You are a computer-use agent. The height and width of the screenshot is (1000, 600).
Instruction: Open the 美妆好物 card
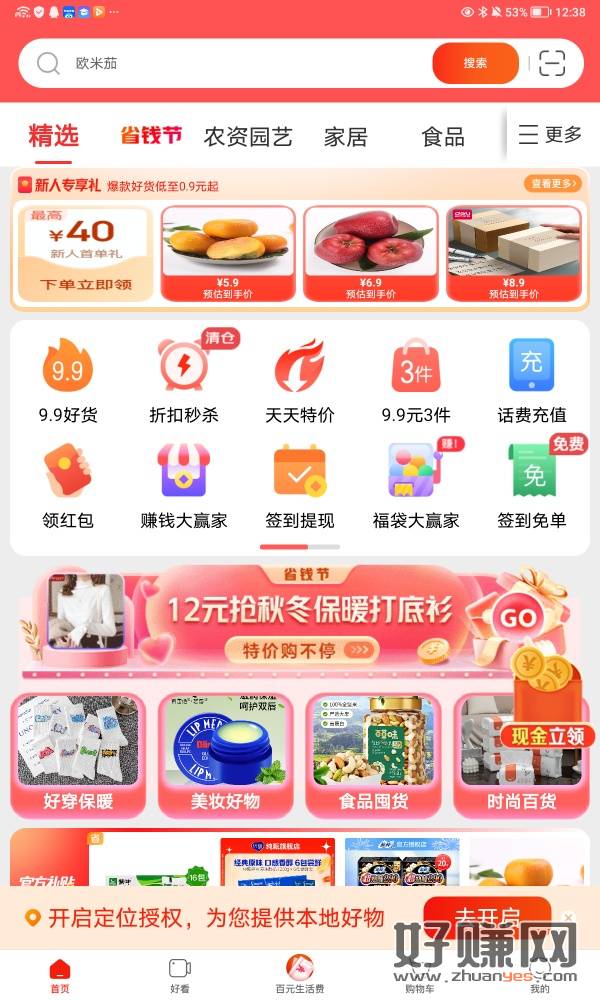click(x=226, y=755)
